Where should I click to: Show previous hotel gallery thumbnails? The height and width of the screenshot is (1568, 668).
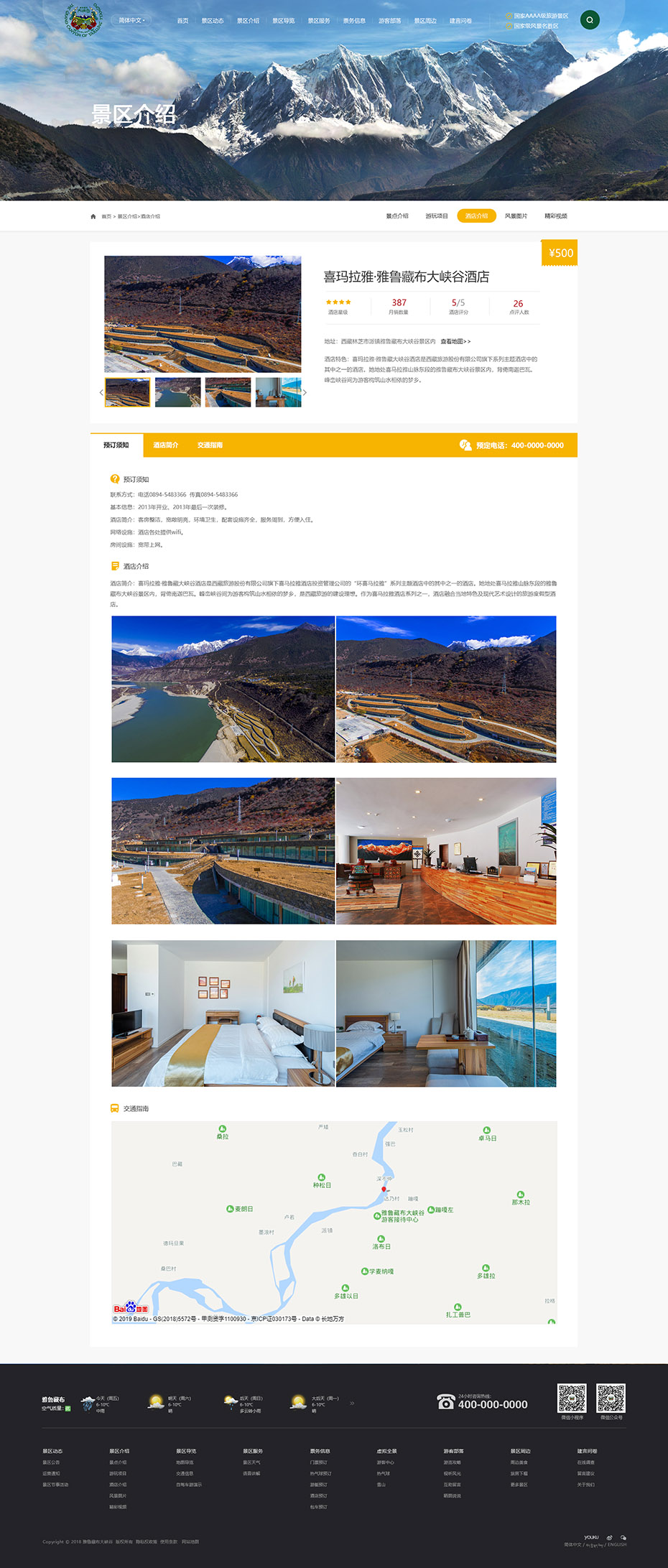pyautogui.click(x=101, y=392)
